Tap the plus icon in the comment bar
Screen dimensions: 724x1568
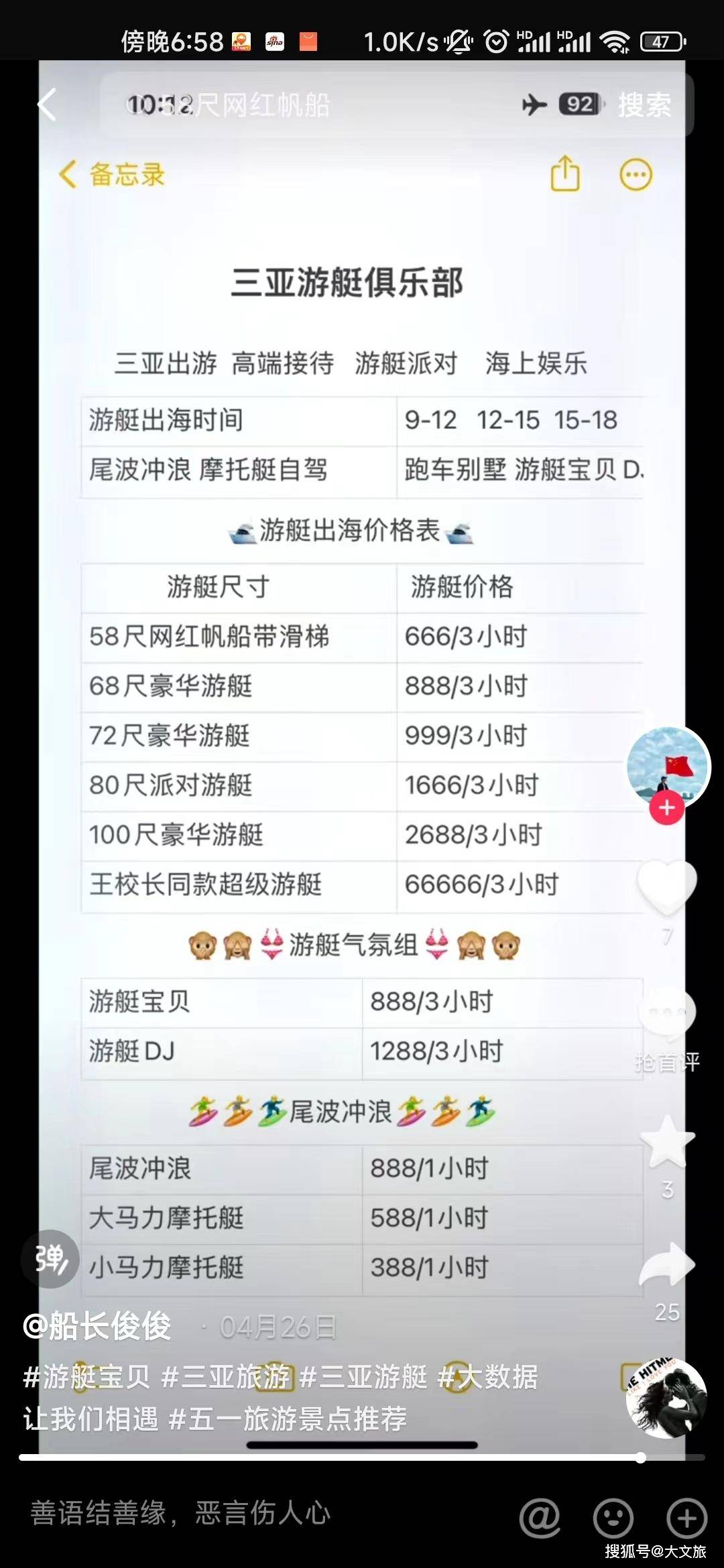pos(686,1518)
